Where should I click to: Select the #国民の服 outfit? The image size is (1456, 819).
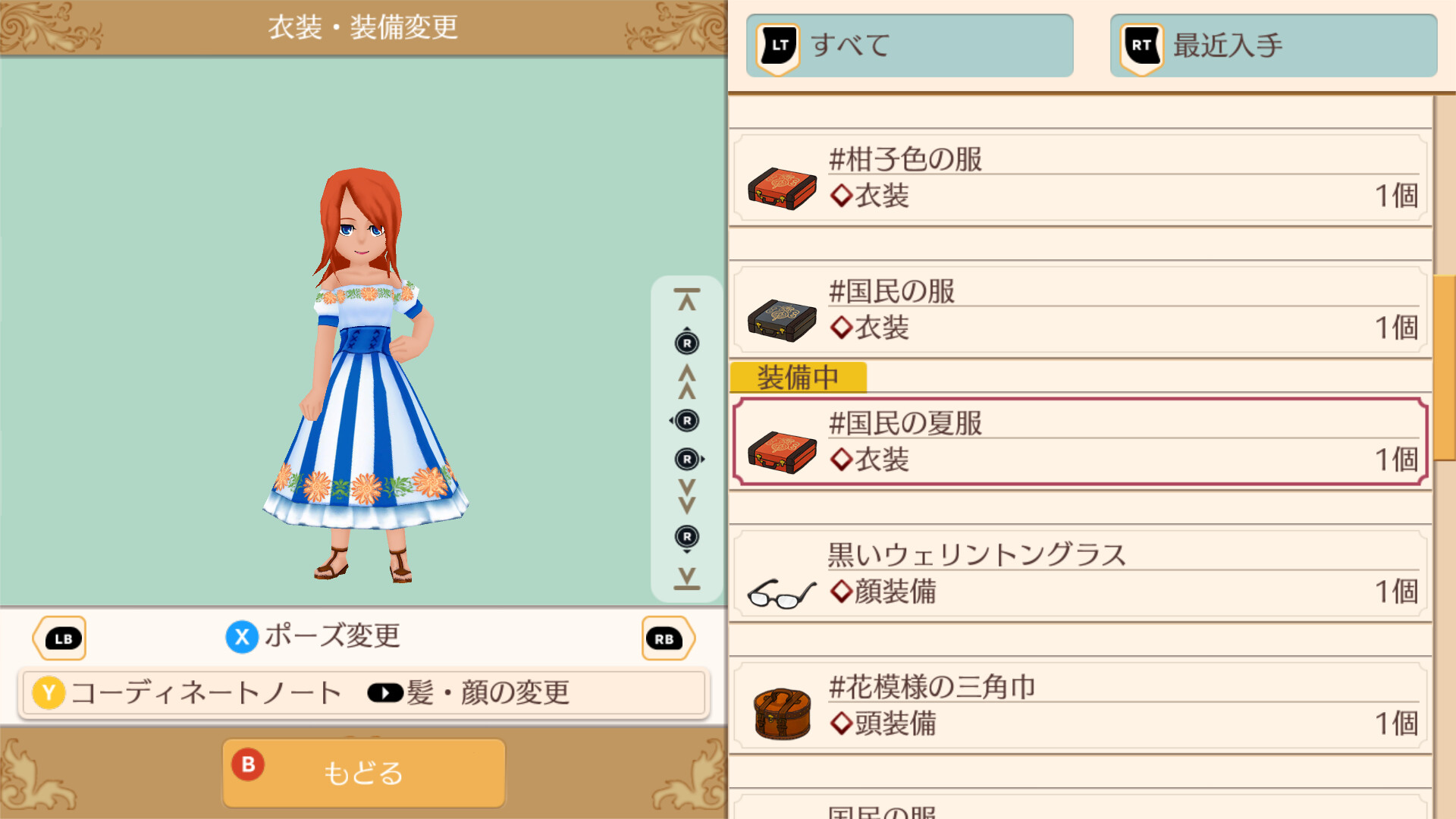tap(1081, 311)
